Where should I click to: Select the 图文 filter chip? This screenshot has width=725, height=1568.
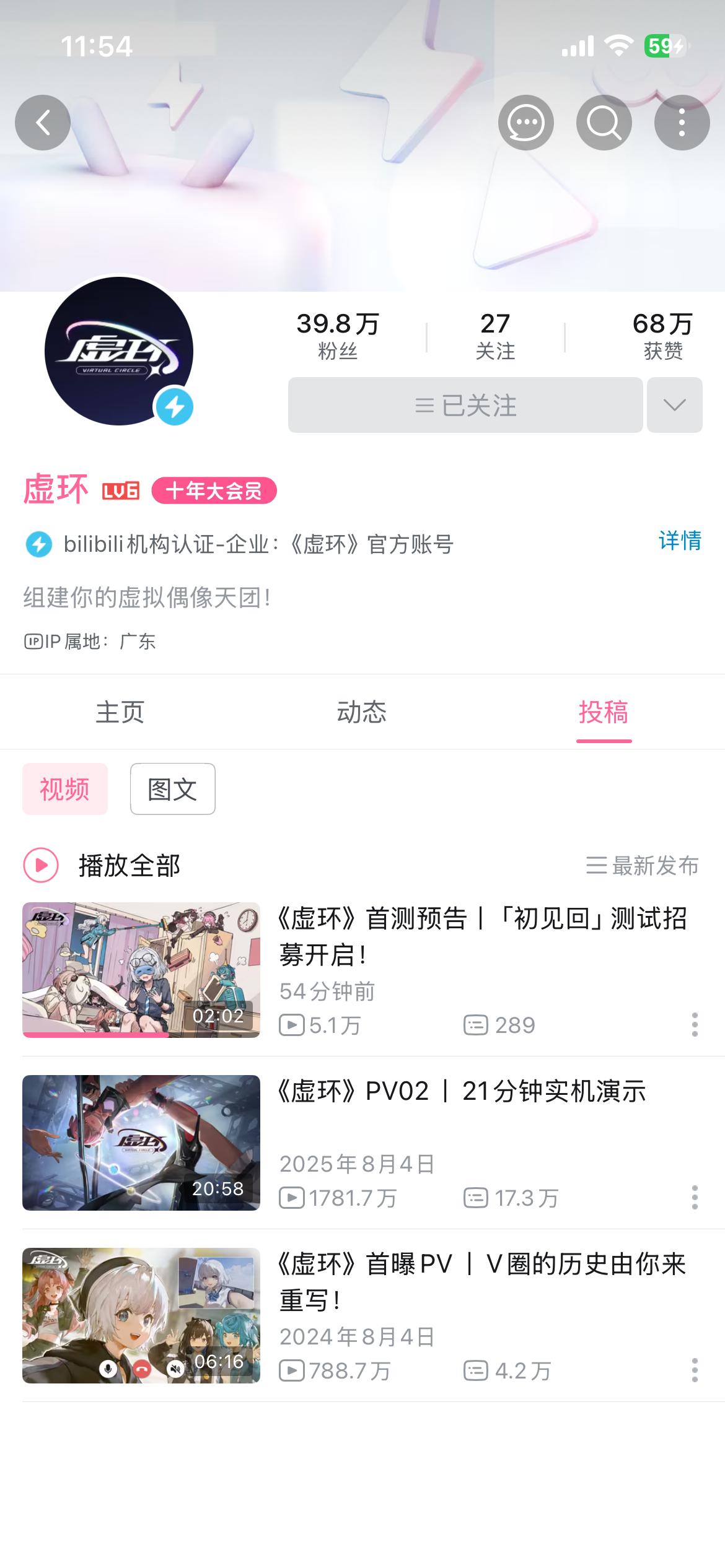172,789
